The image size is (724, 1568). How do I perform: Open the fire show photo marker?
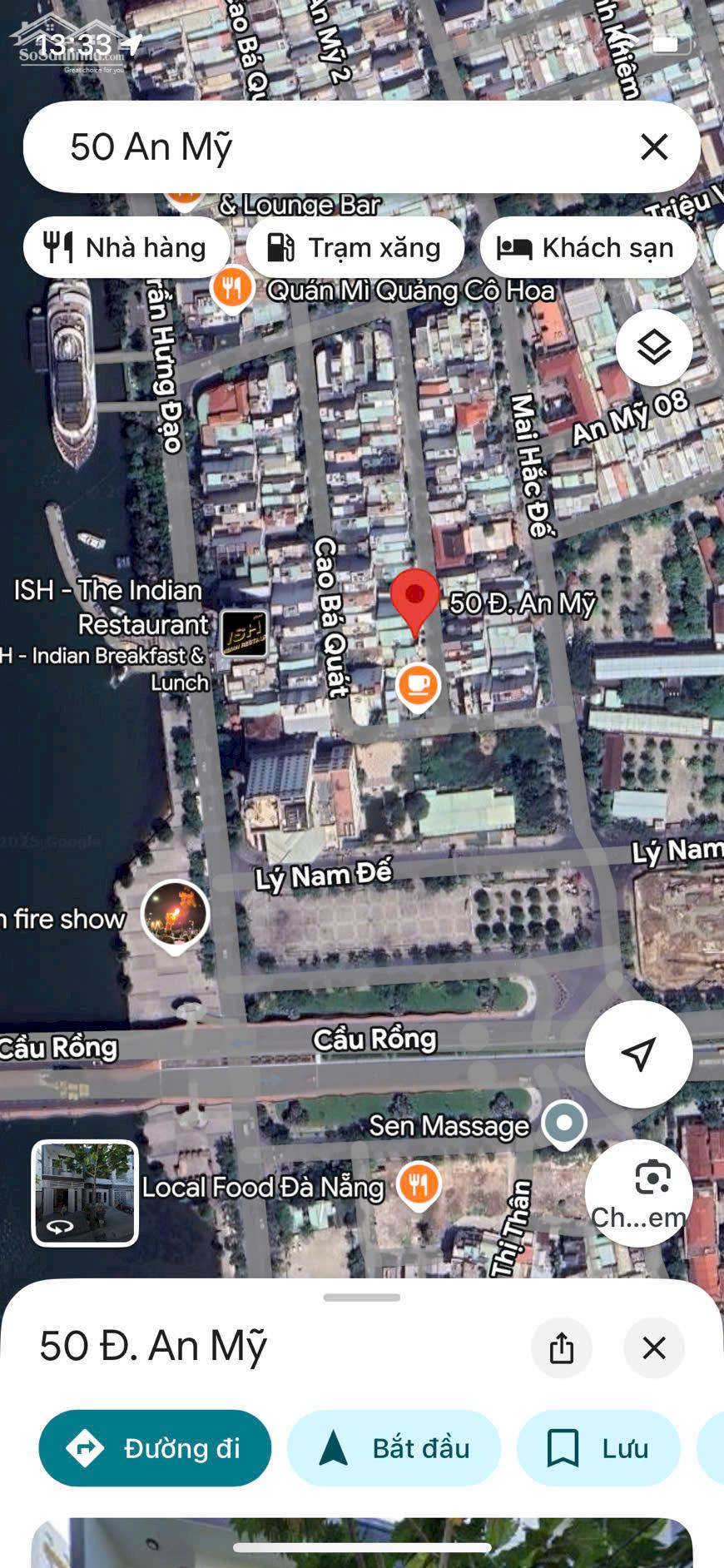[175, 914]
